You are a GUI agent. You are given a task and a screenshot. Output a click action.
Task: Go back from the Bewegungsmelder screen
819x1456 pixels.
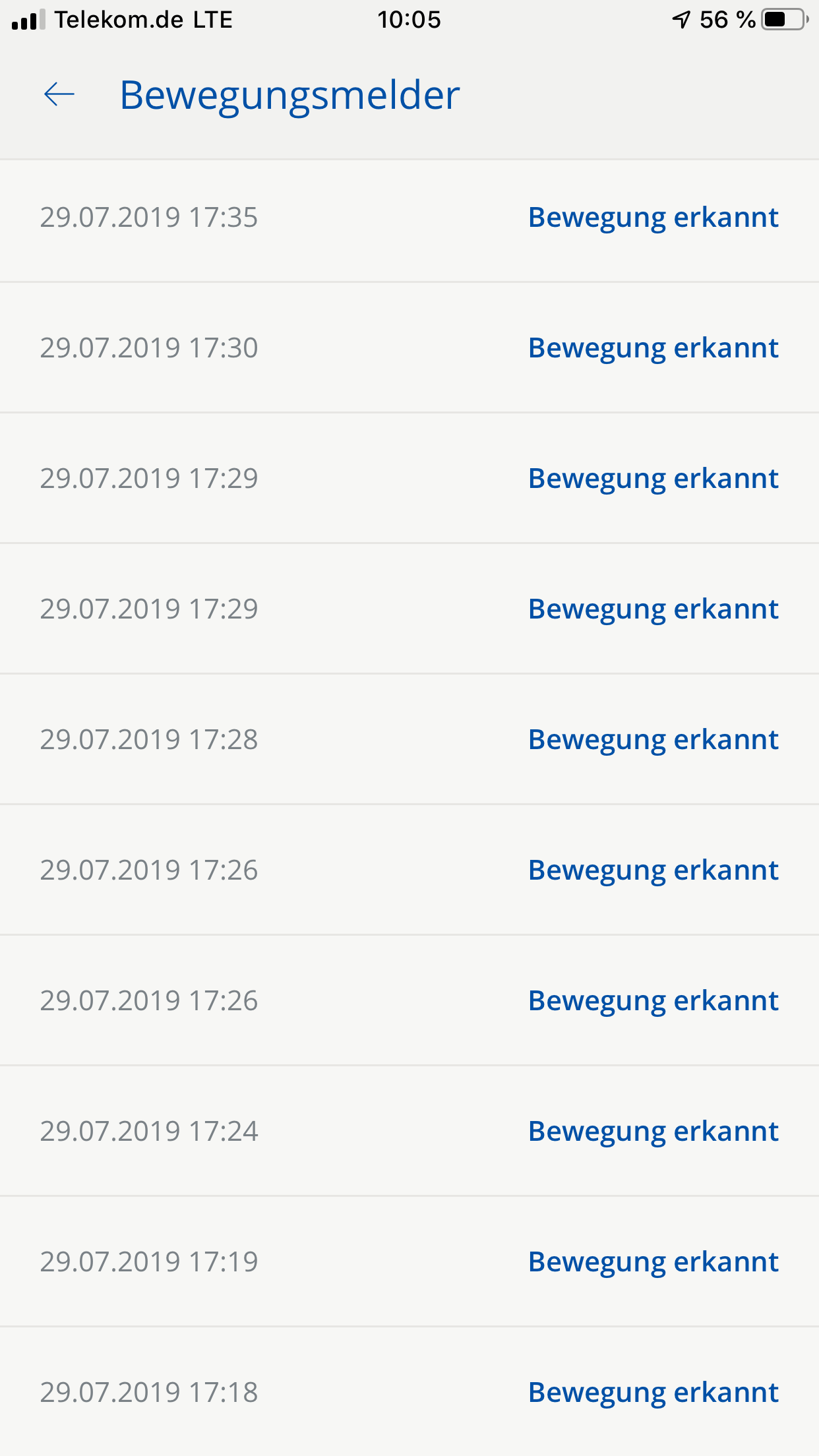[x=59, y=94]
